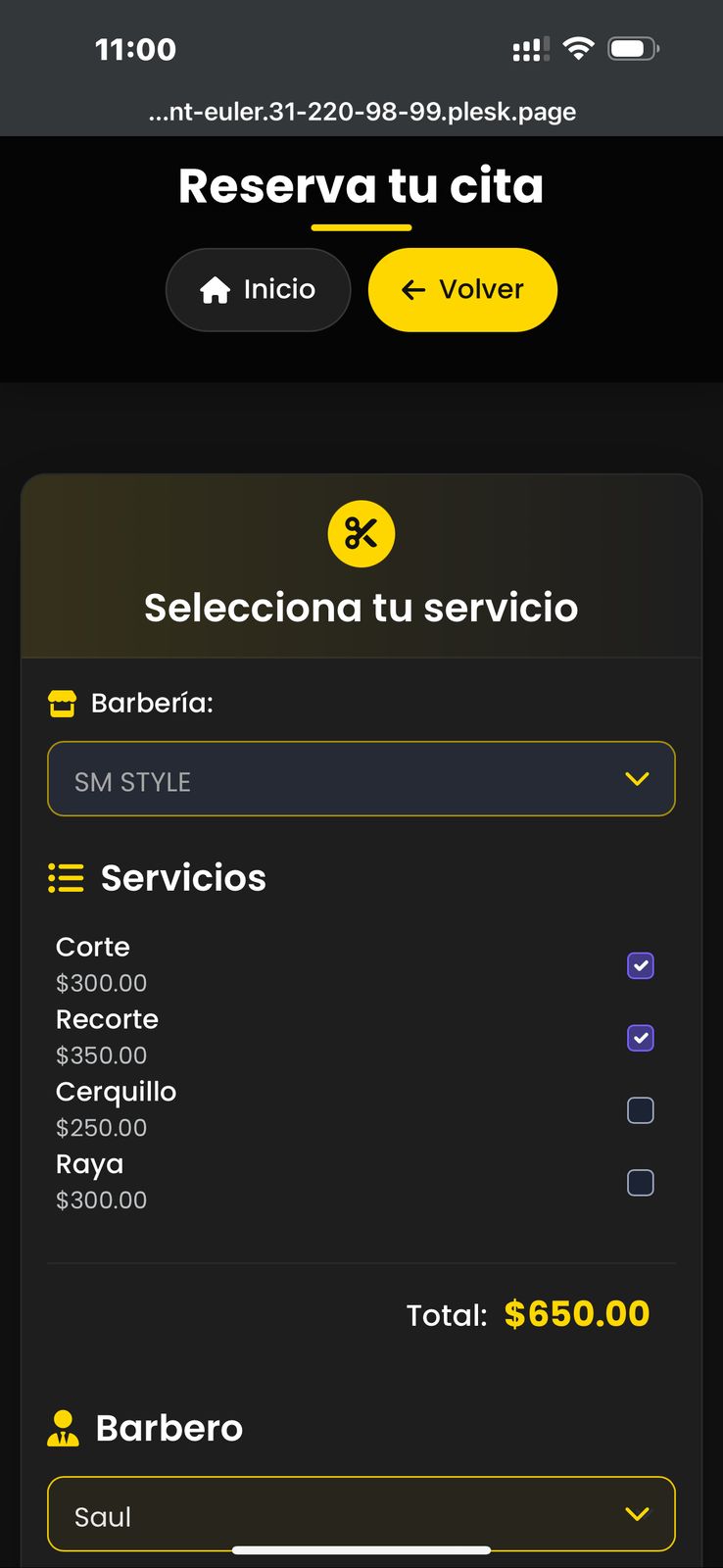Enable the Cerquillo service checkbox

tap(640, 1109)
